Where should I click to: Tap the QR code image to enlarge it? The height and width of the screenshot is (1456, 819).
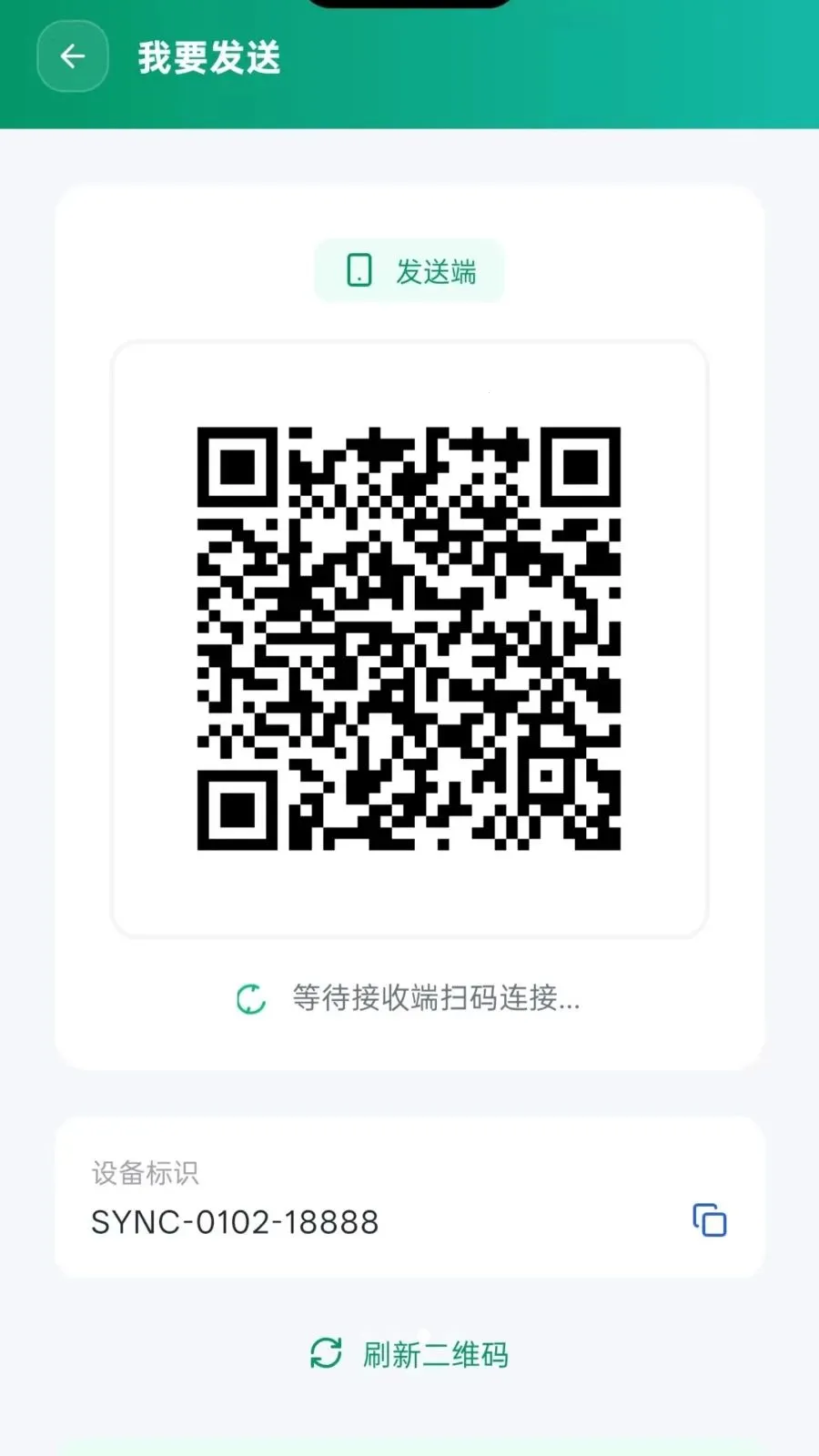click(411, 637)
